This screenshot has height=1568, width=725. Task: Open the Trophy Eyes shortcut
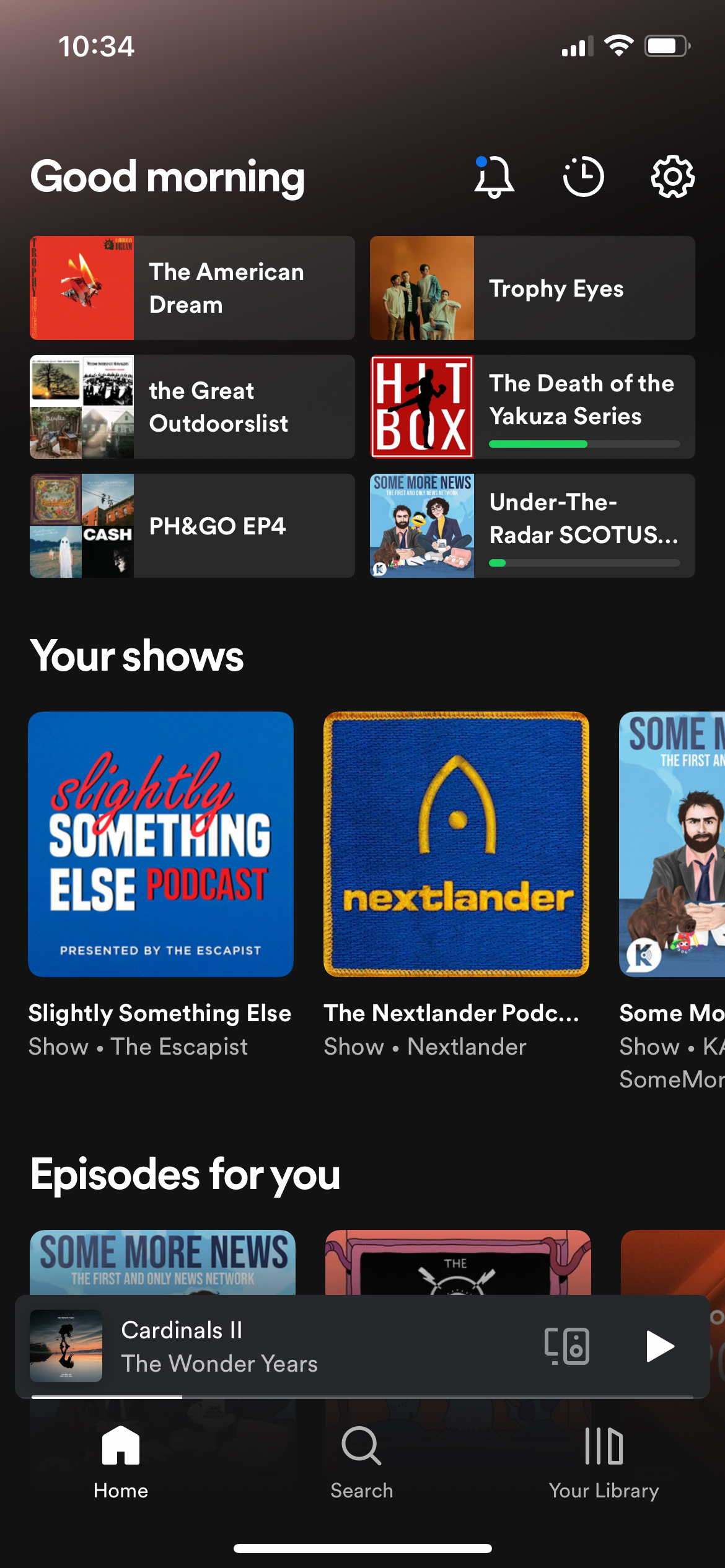pos(532,288)
